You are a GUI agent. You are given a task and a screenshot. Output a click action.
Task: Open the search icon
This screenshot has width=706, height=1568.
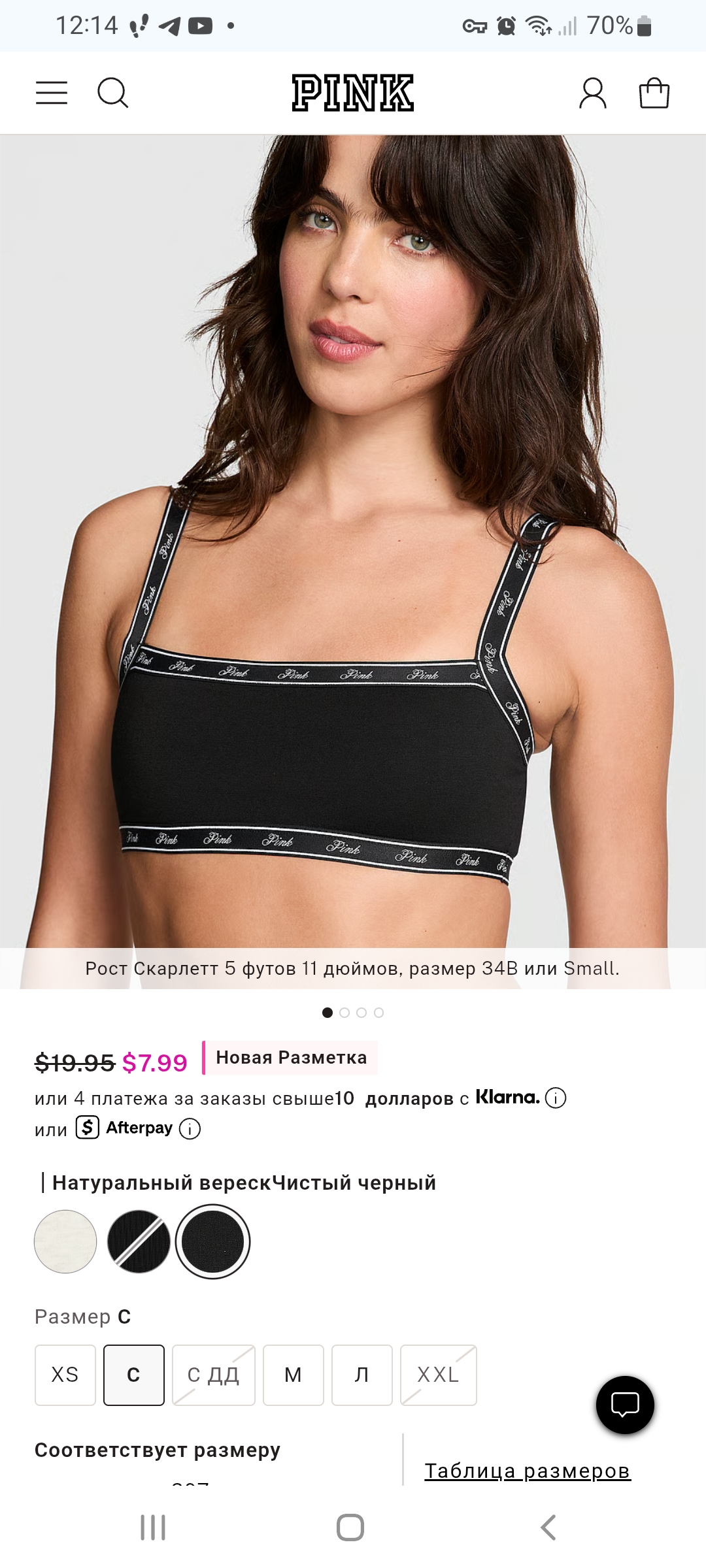112,93
